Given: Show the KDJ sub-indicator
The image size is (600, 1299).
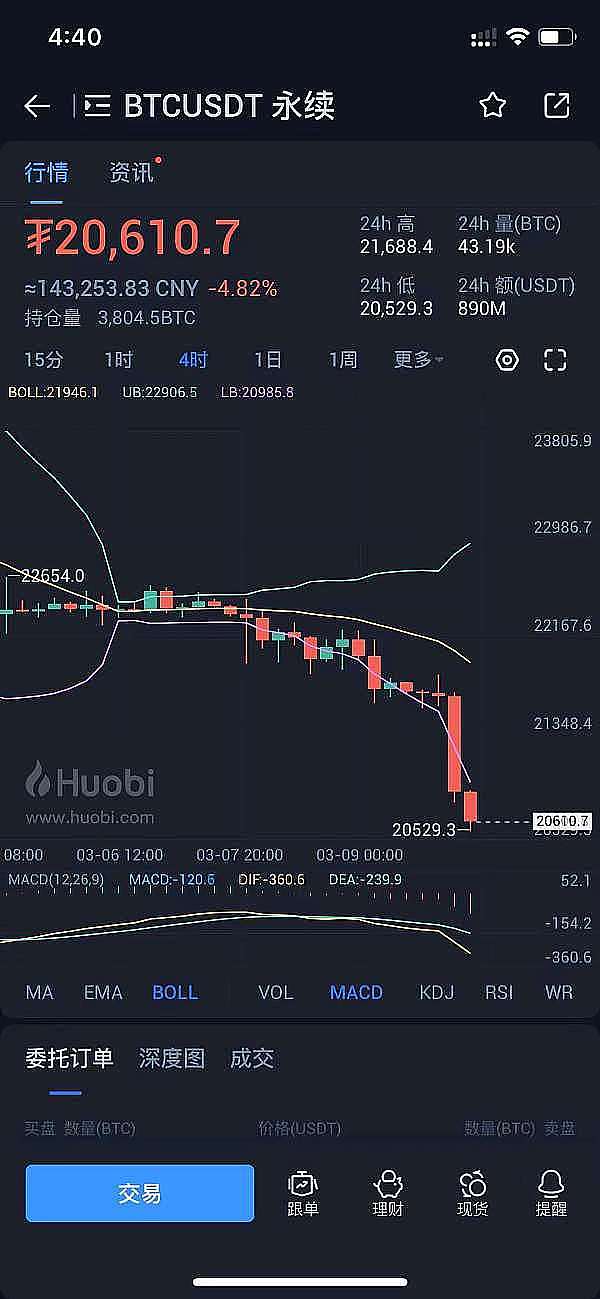Looking at the screenshot, I should 437,992.
